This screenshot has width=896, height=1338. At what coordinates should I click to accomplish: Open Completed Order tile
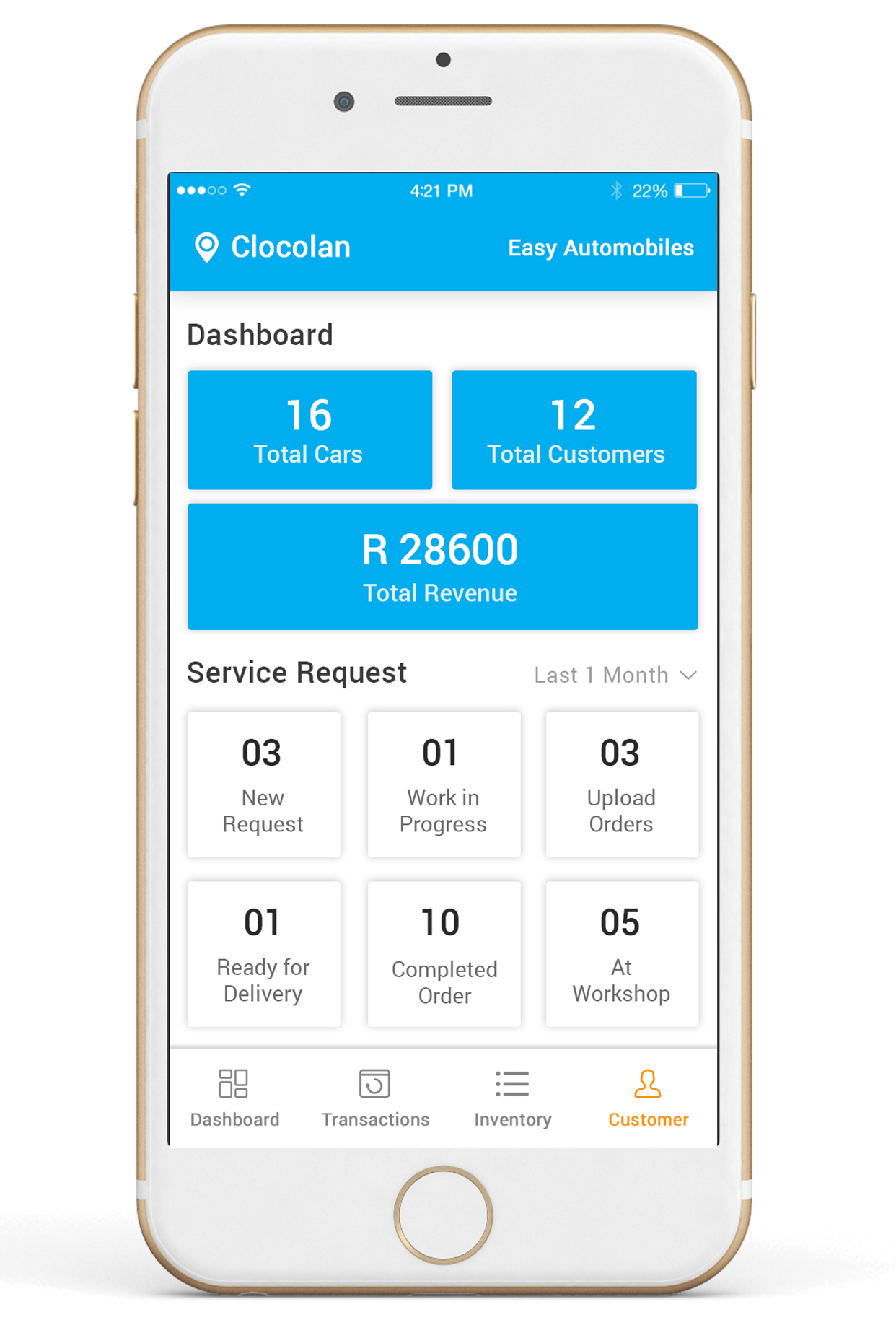pyautogui.click(x=444, y=953)
